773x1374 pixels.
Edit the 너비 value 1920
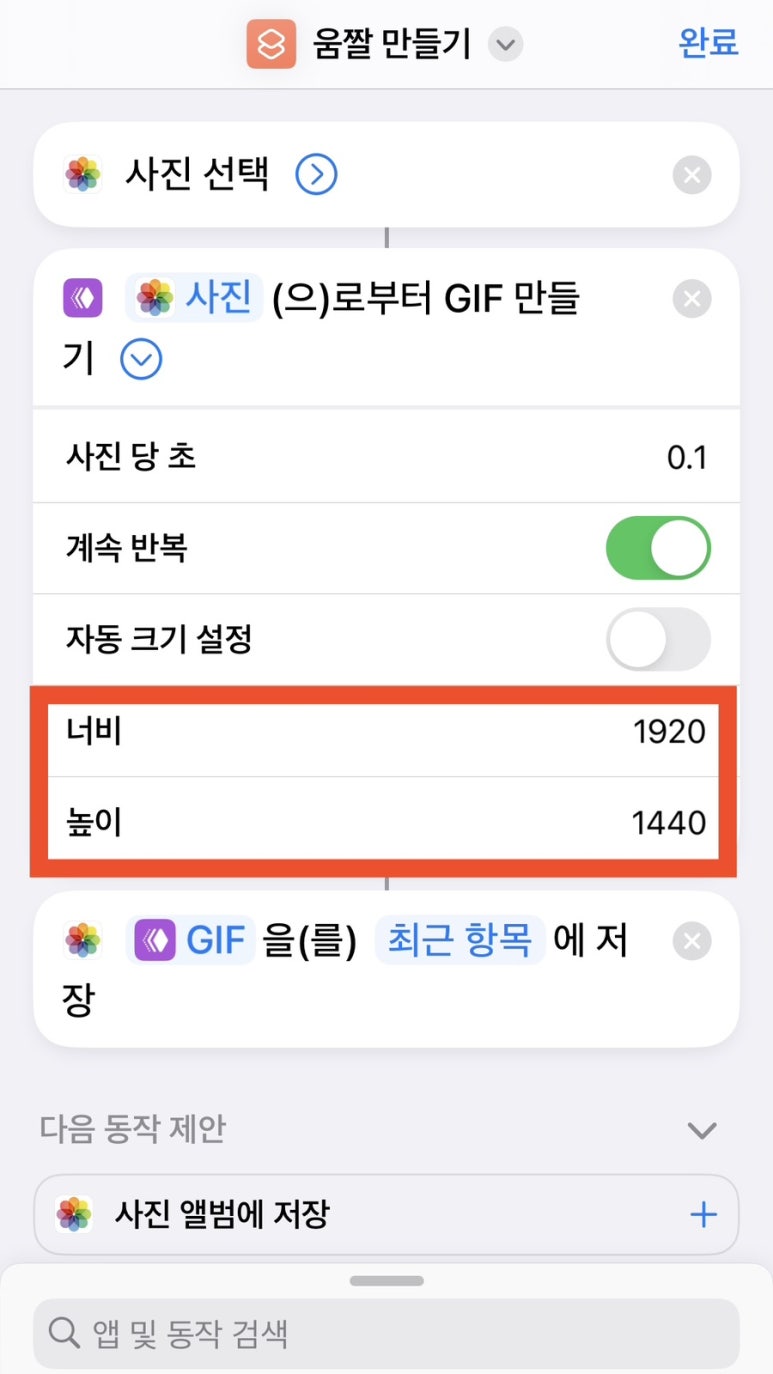(669, 732)
